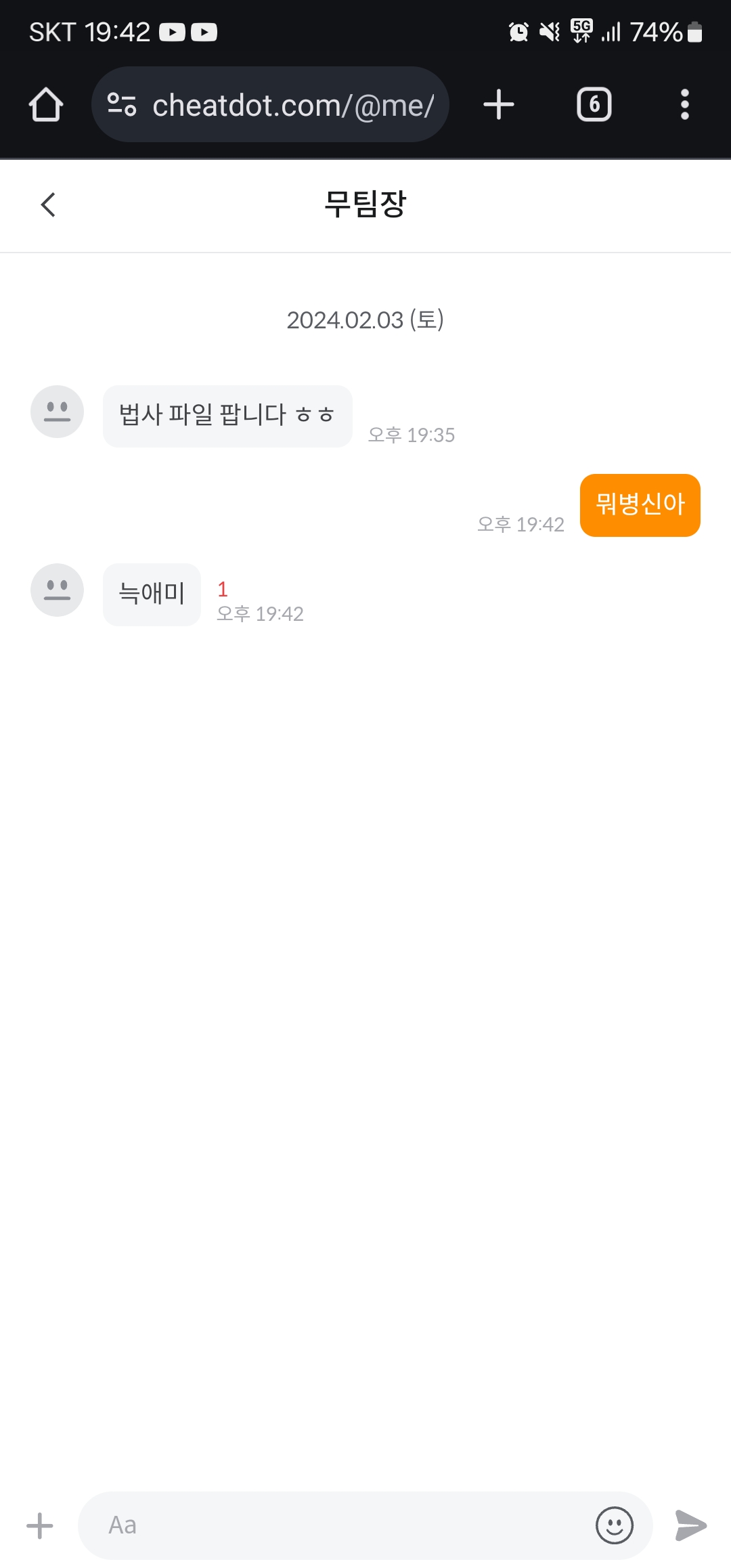Open sender avatar beside 법사 파일 팝니다 message

pos(57,412)
